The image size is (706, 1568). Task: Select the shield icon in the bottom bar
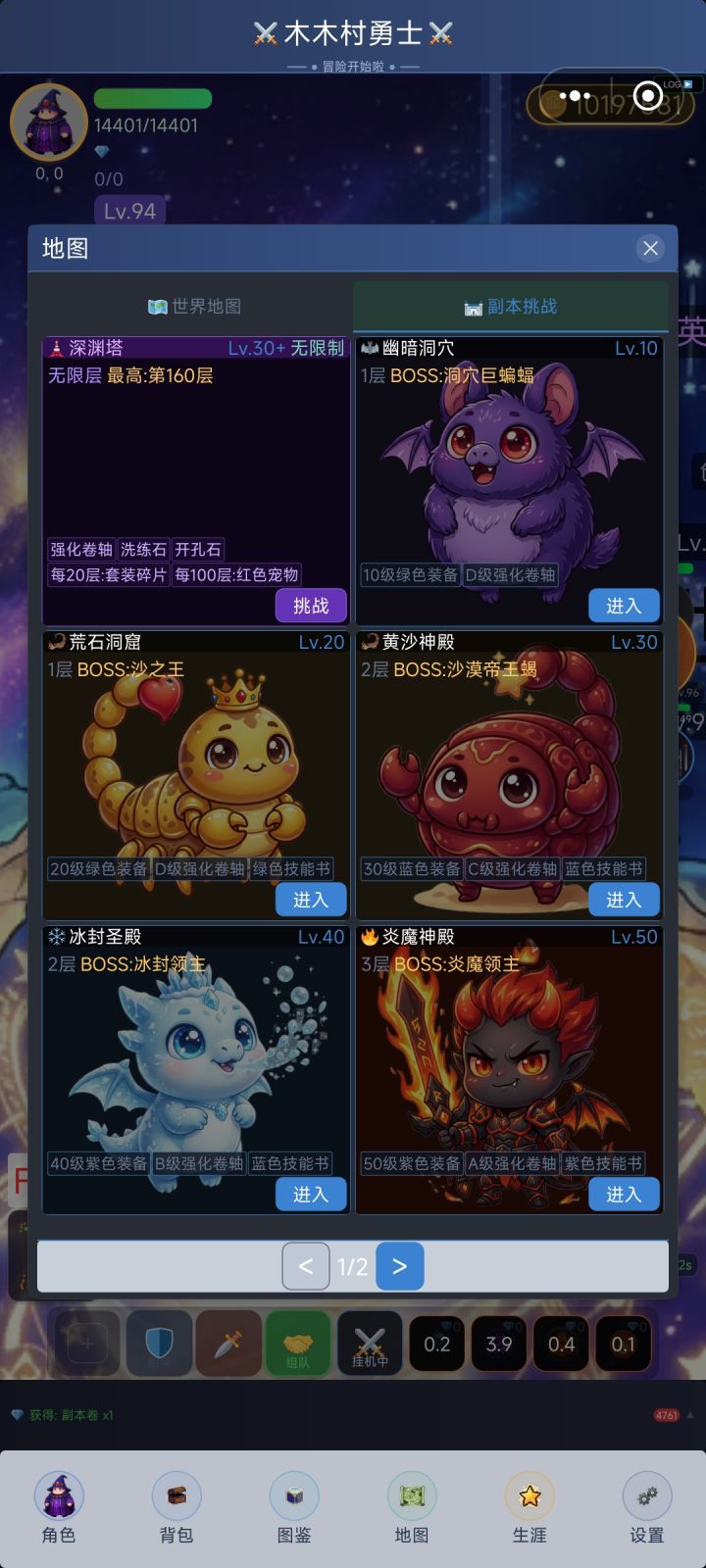click(x=159, y=1344)
